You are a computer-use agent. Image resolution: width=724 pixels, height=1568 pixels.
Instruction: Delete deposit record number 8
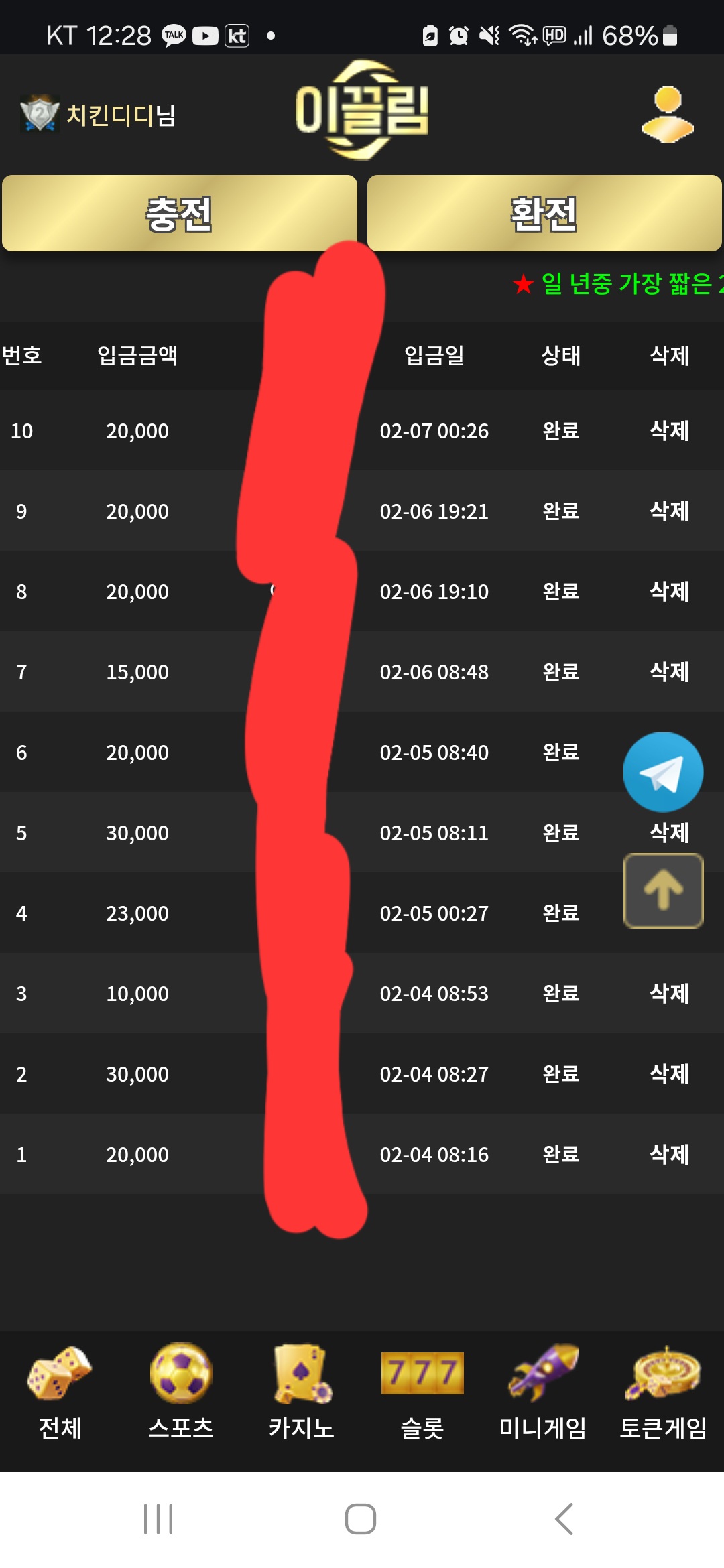(x=669, y=592)
